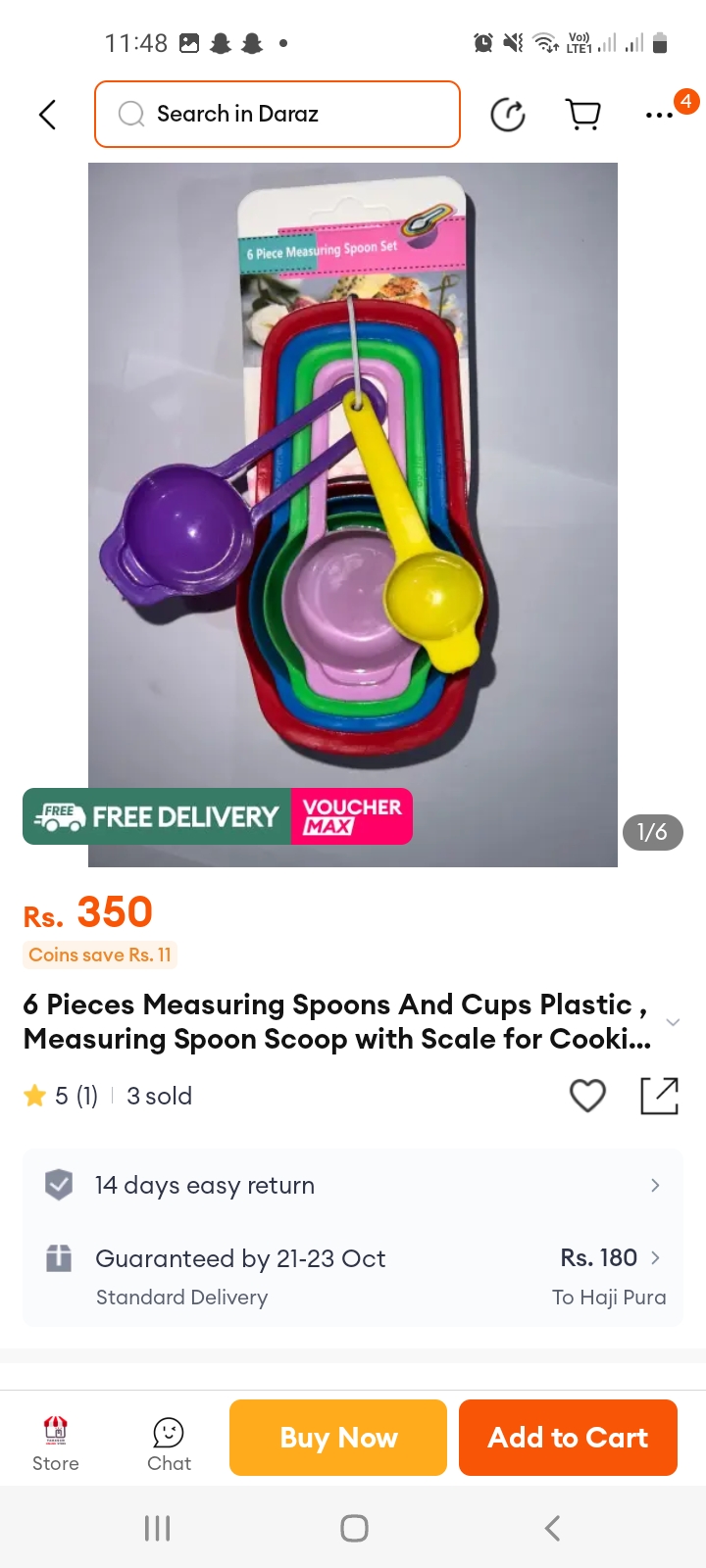
Task: Tap the Search in Daraz box
Action: [x=277, y=115]
